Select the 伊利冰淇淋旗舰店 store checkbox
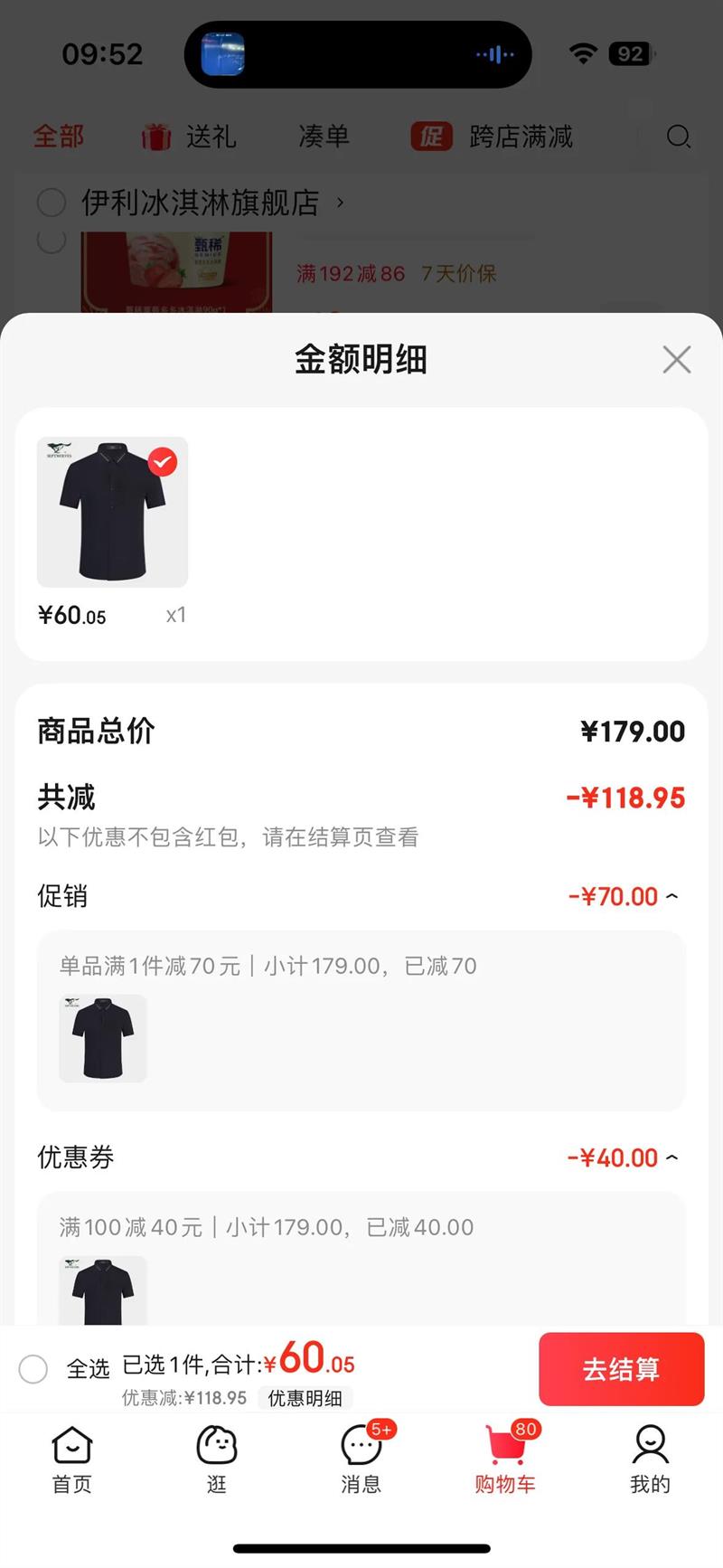The width and height of the screenshot is (723, 1568). pos(51,203)
